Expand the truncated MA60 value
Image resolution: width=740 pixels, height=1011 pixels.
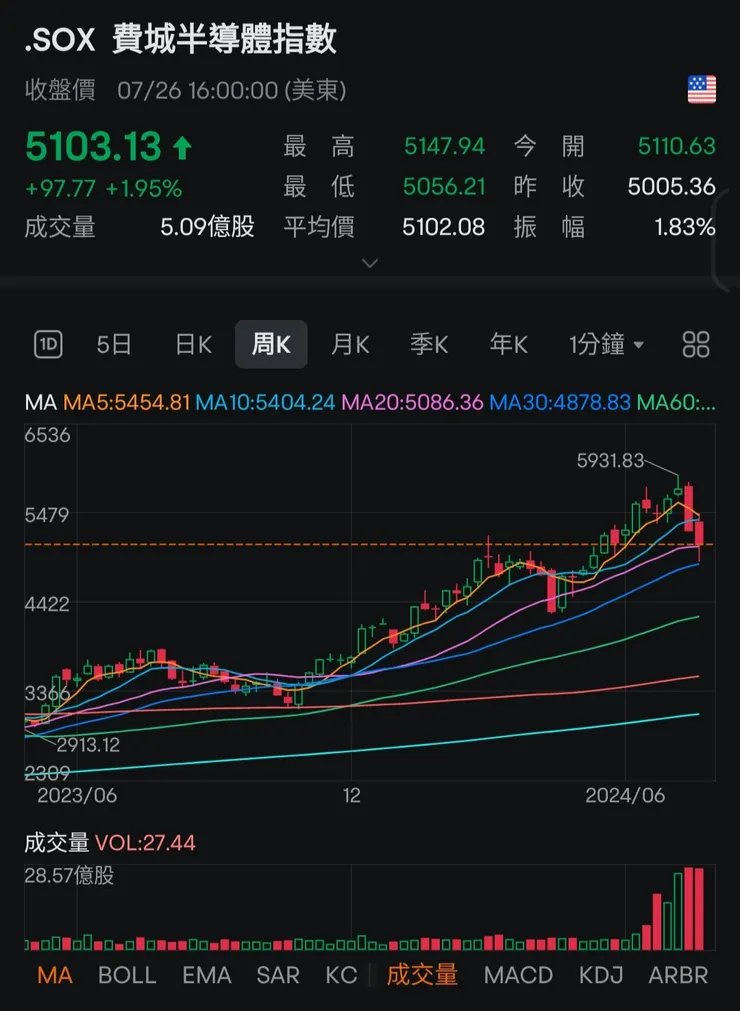pyautogui.click(x=668, y=400)
